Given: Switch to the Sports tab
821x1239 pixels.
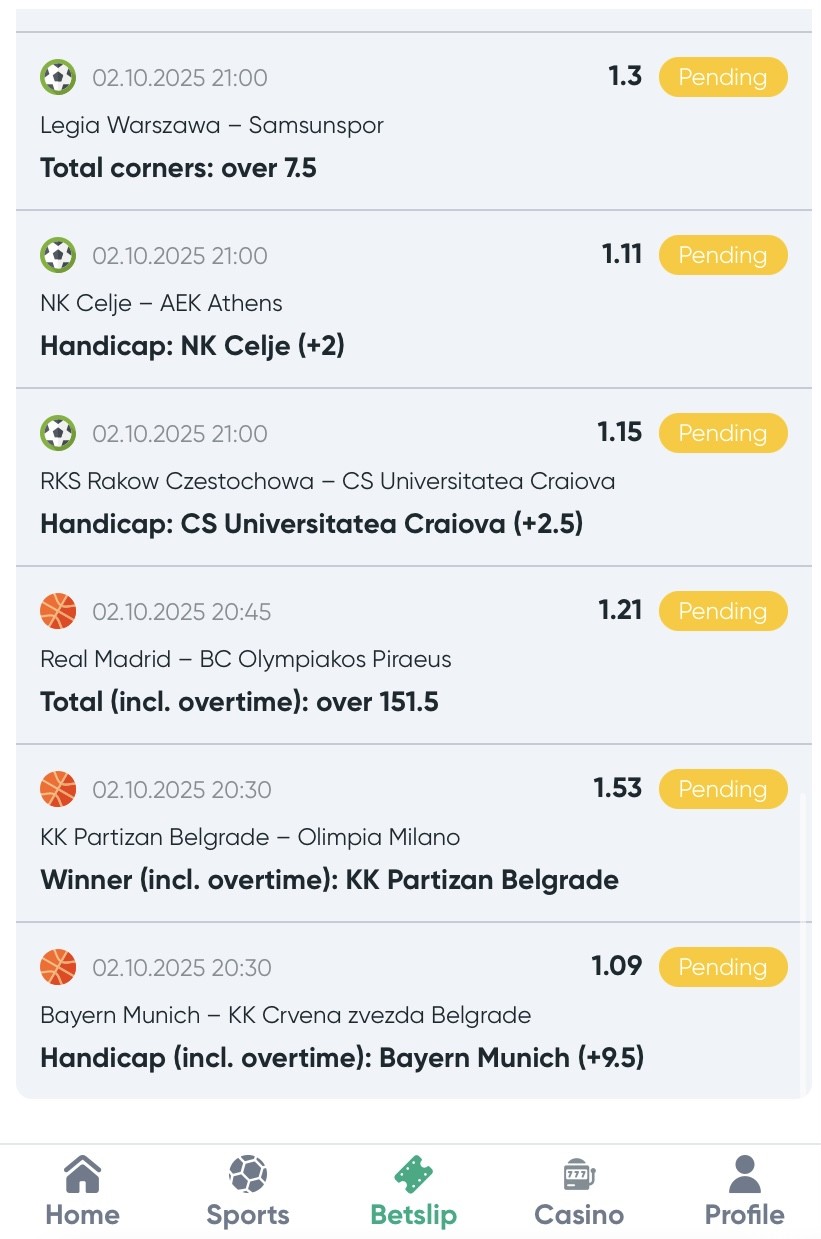Looking at the screenshot, I should [x=247, y=1190].
